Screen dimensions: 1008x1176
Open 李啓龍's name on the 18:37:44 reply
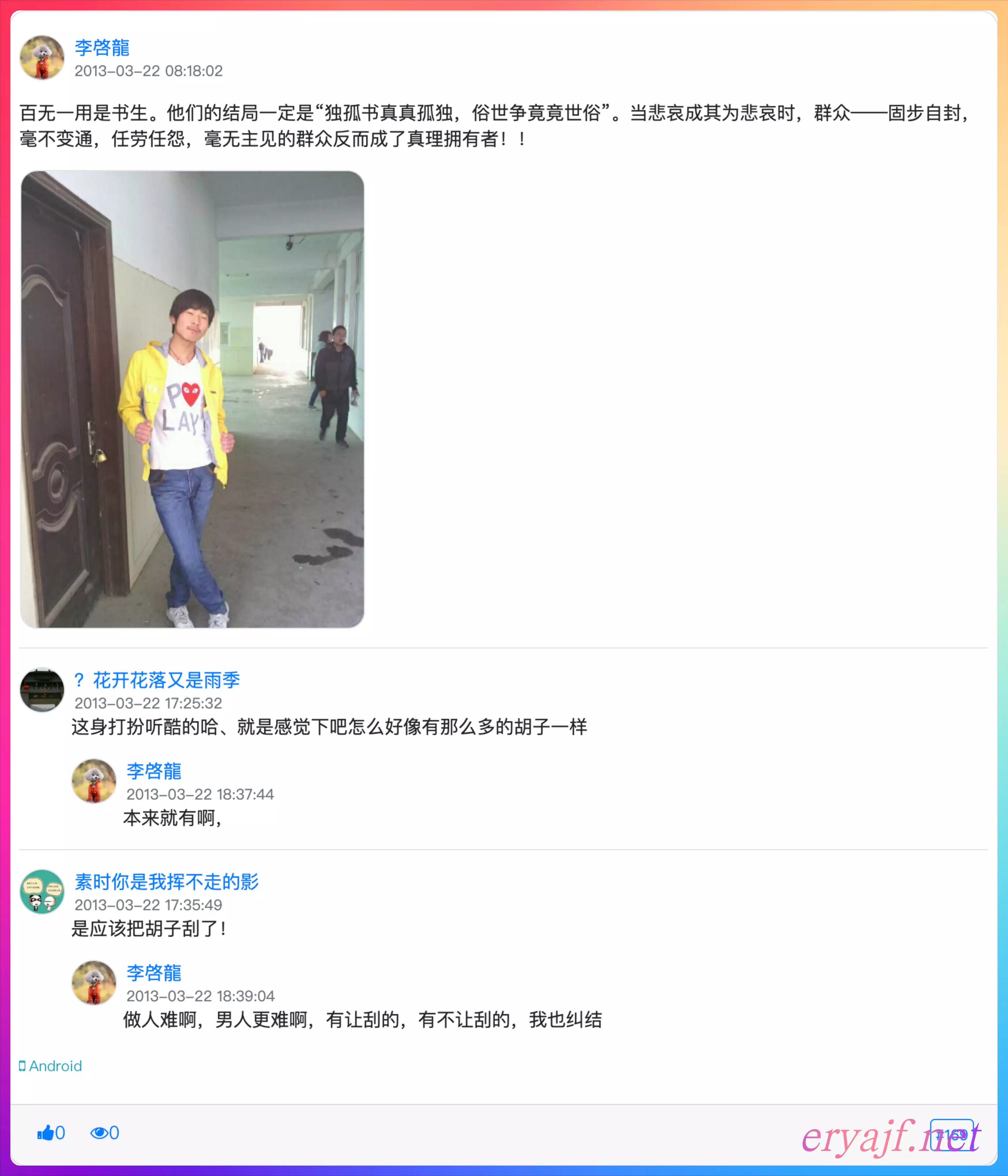153,771
